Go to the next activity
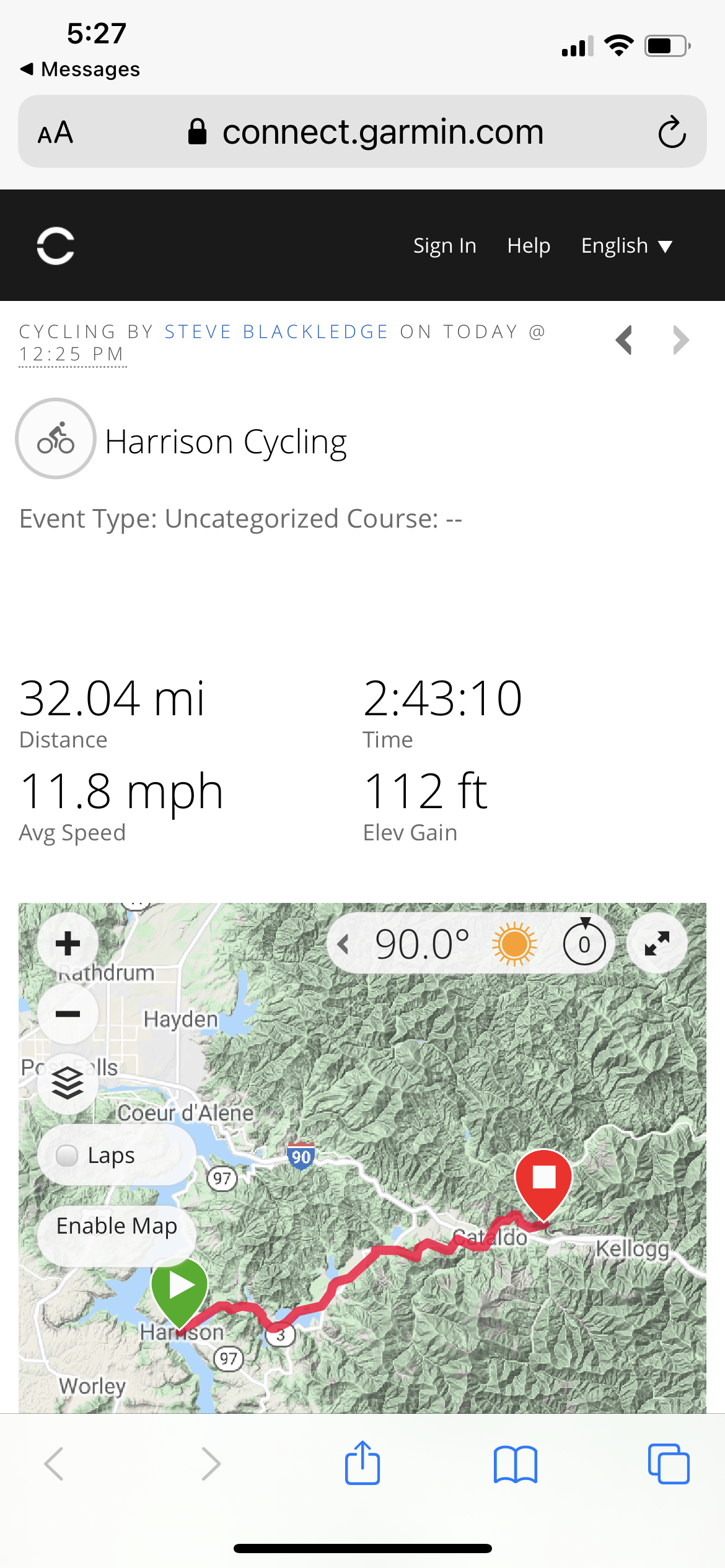725x1568 pixels. click(680, 340)
